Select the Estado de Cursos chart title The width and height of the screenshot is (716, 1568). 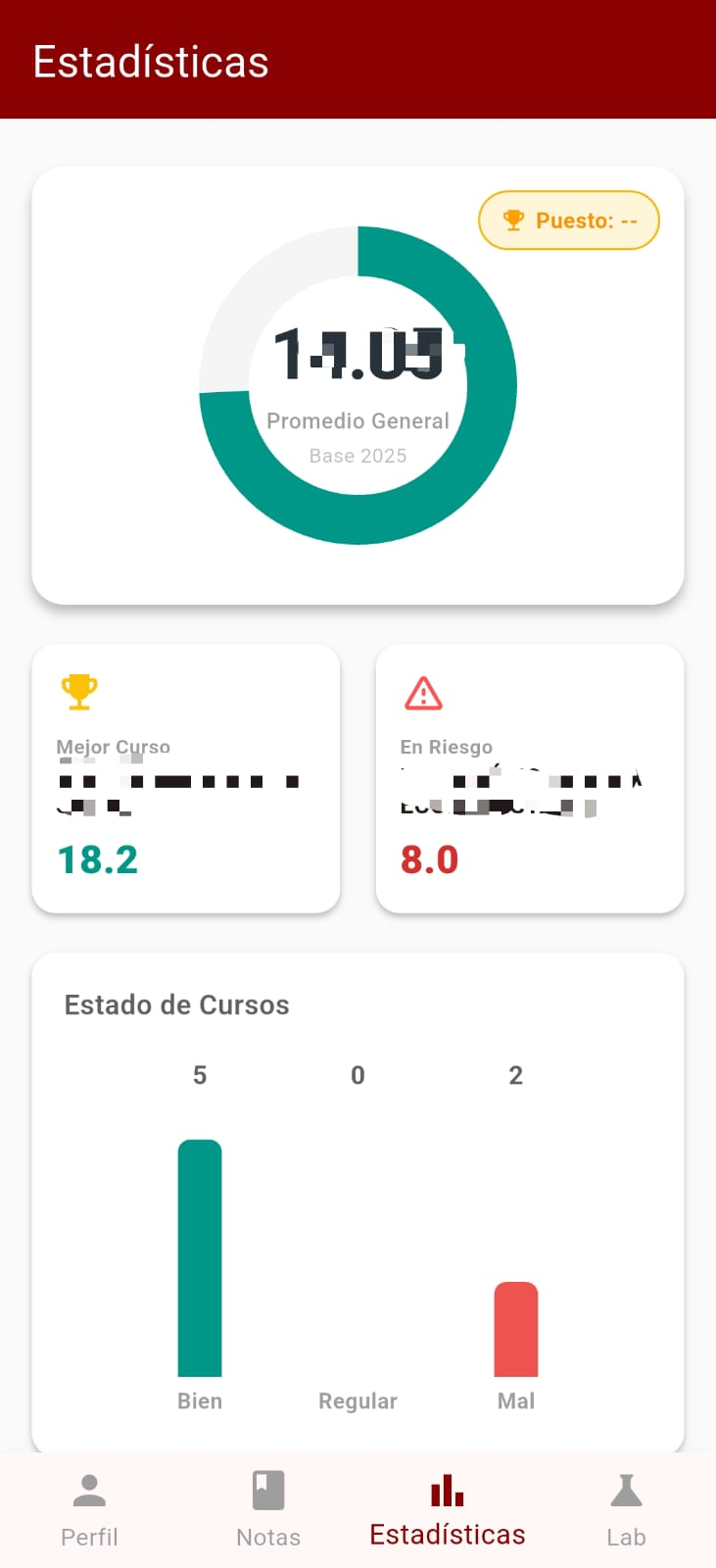[x=176, y=1004]
